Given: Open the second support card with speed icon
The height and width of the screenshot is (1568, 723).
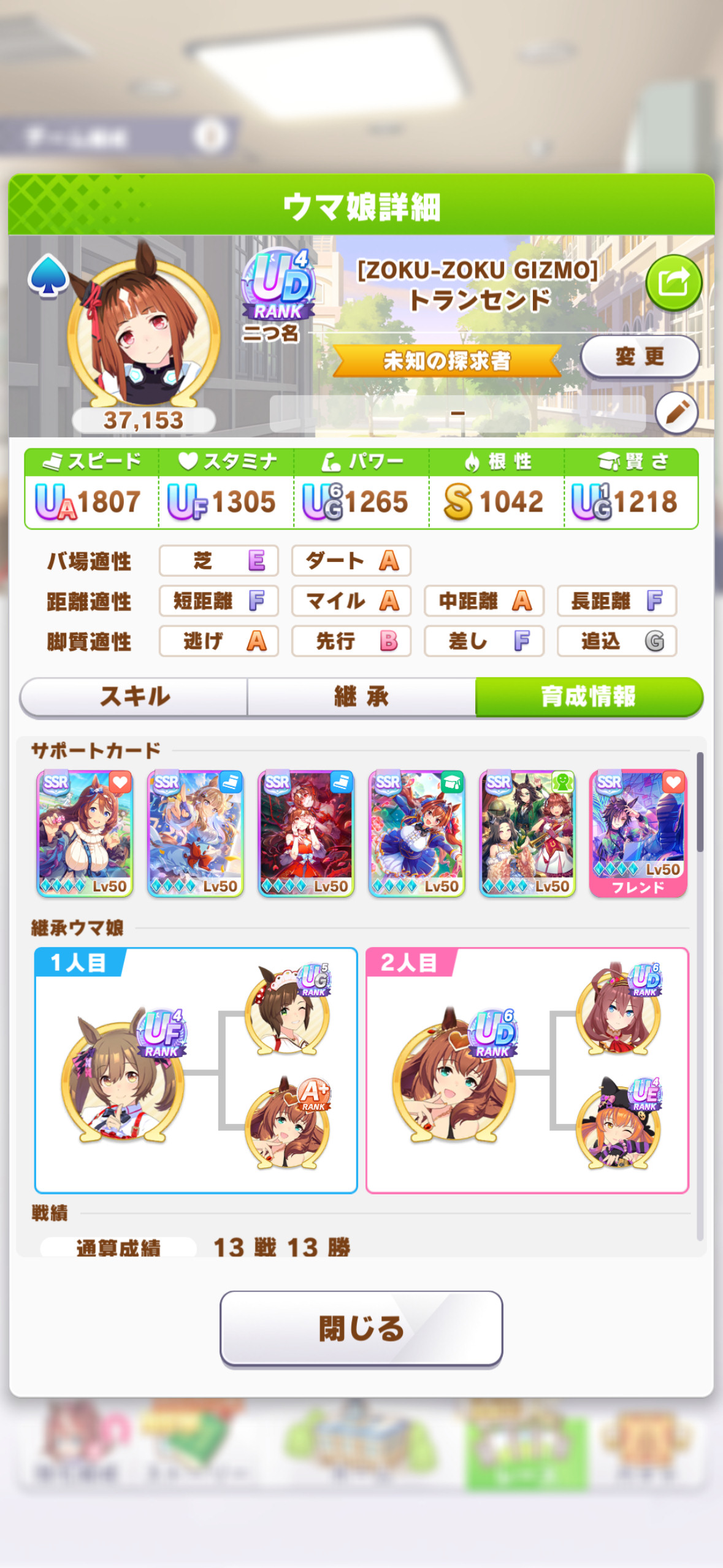Looking at the screenshot, I should pyautogui.click(x=196, y=834).
